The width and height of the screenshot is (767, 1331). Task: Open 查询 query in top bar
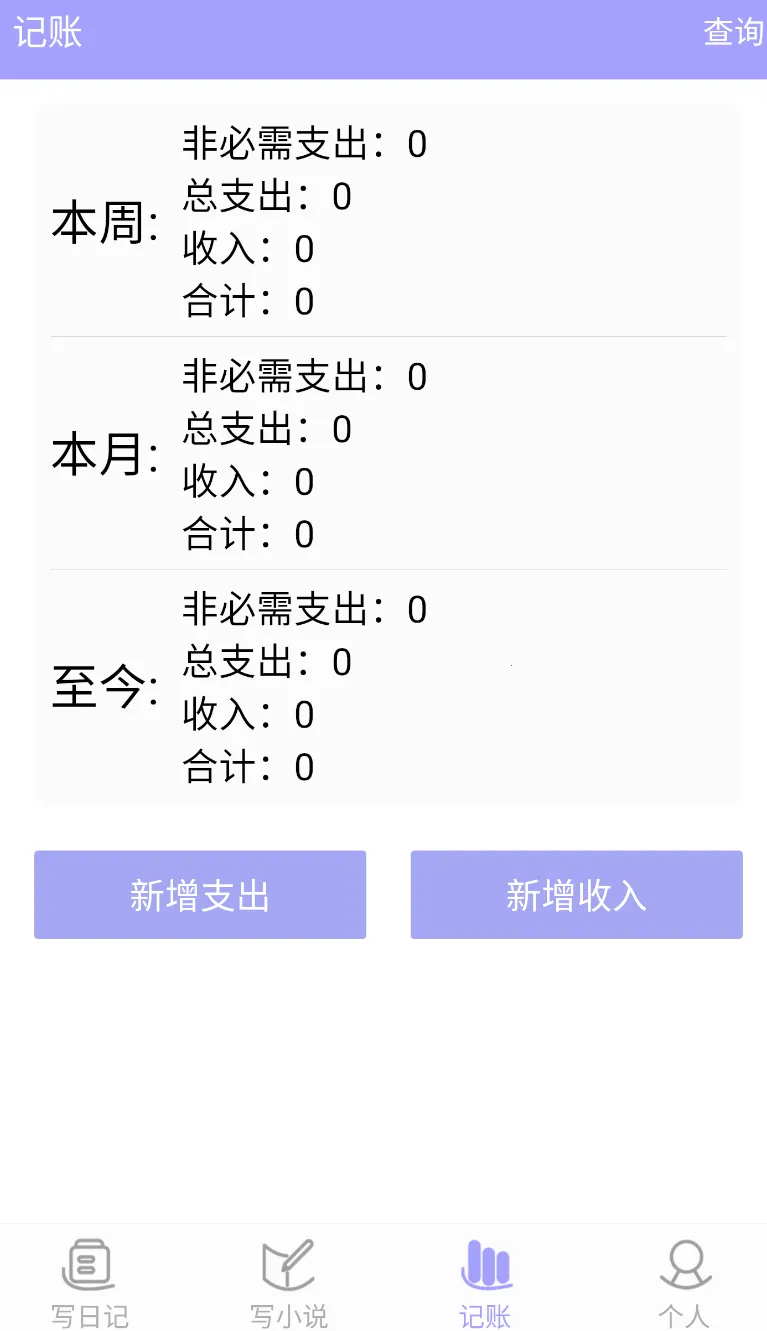(x=732, y=32)
